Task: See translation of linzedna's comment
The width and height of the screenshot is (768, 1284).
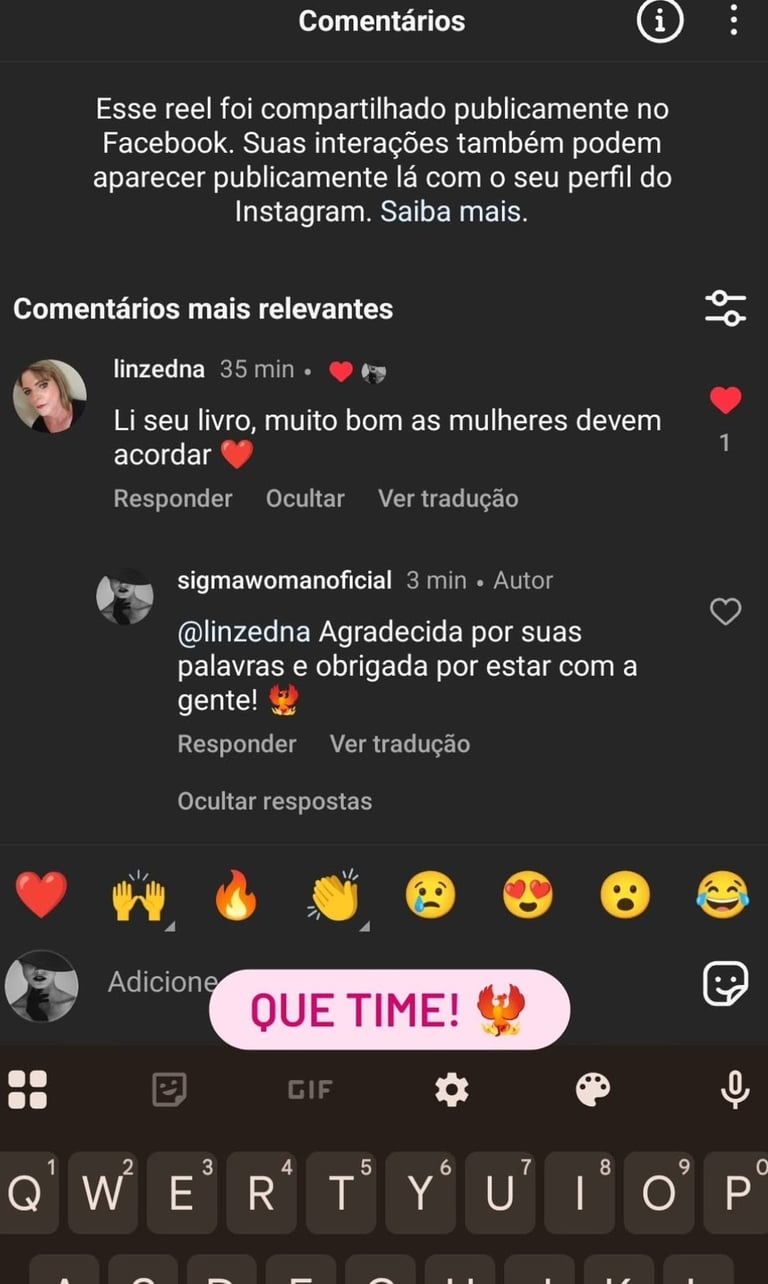Action: click(448, 498)
